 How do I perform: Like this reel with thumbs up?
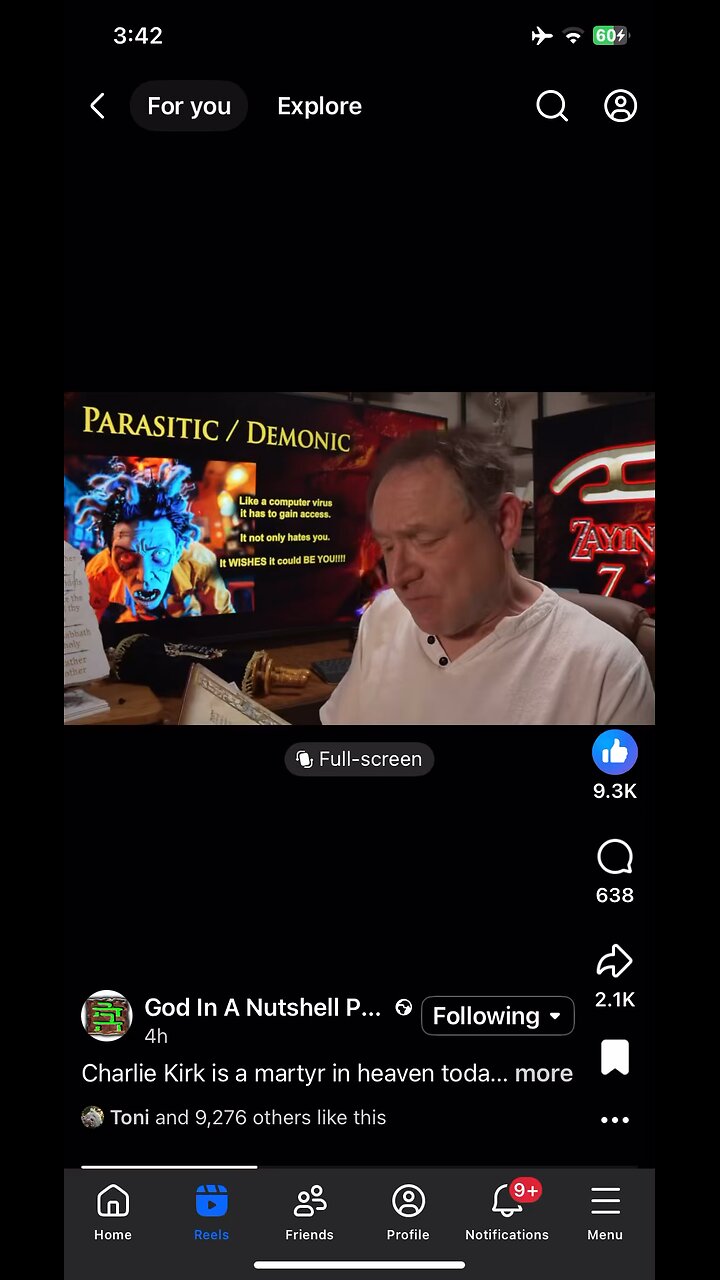614,753
